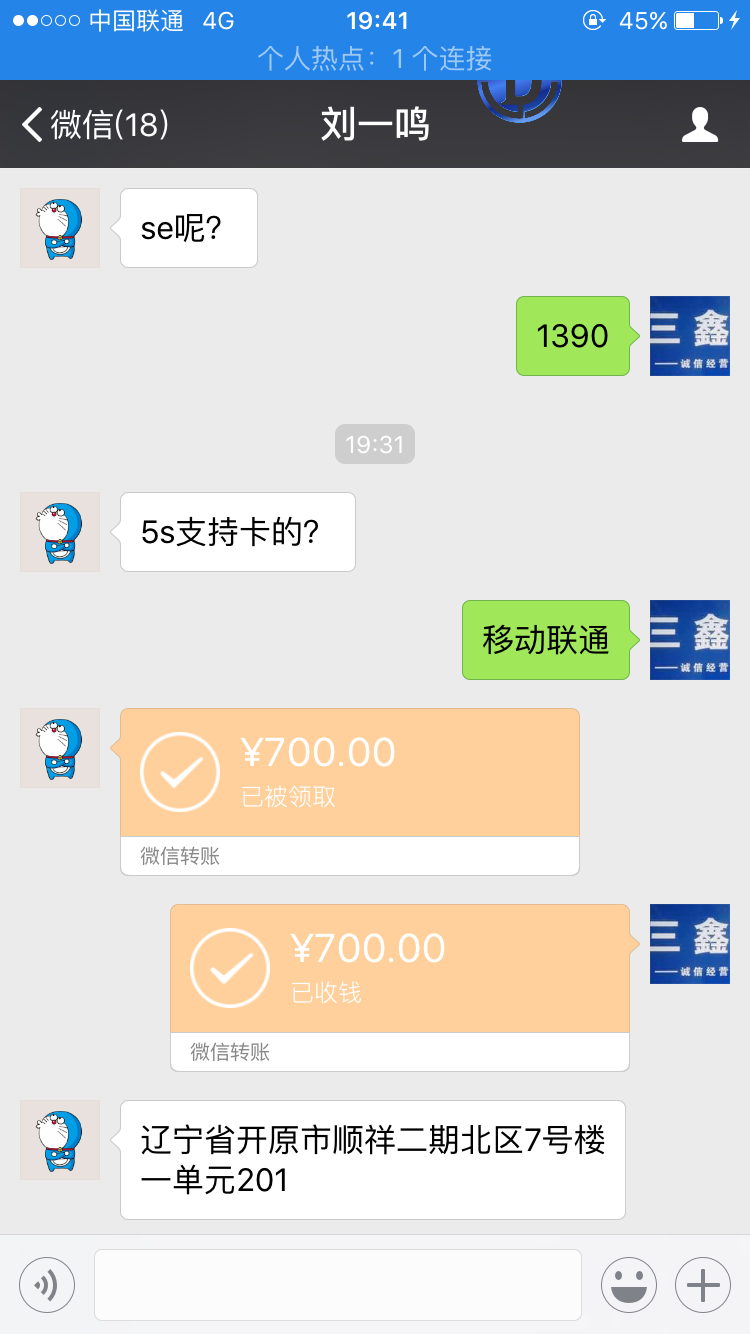Go back to the 微信 chat list

coord(95,125)
